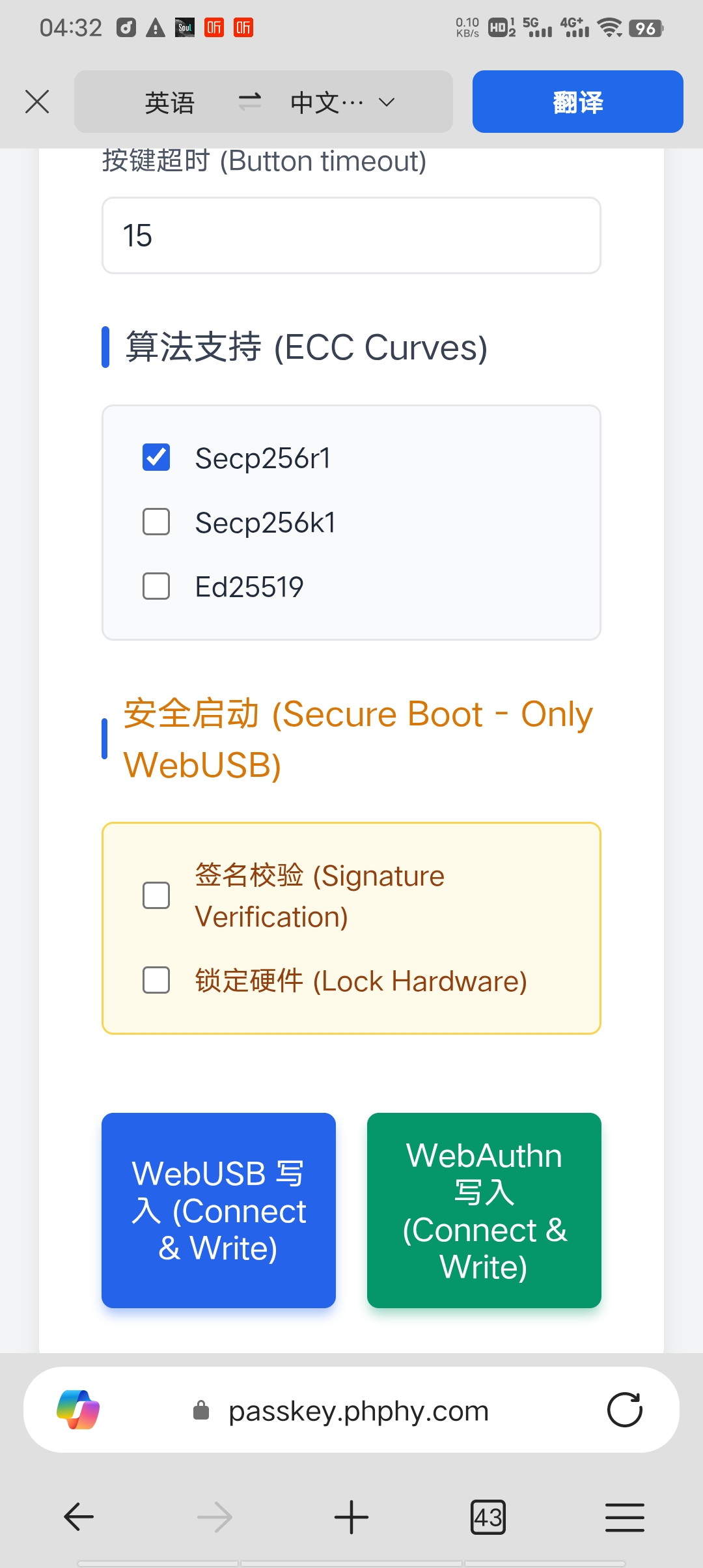
Task: Tap the blue 翻译 translate button
Action: click(x=577, y=102)
